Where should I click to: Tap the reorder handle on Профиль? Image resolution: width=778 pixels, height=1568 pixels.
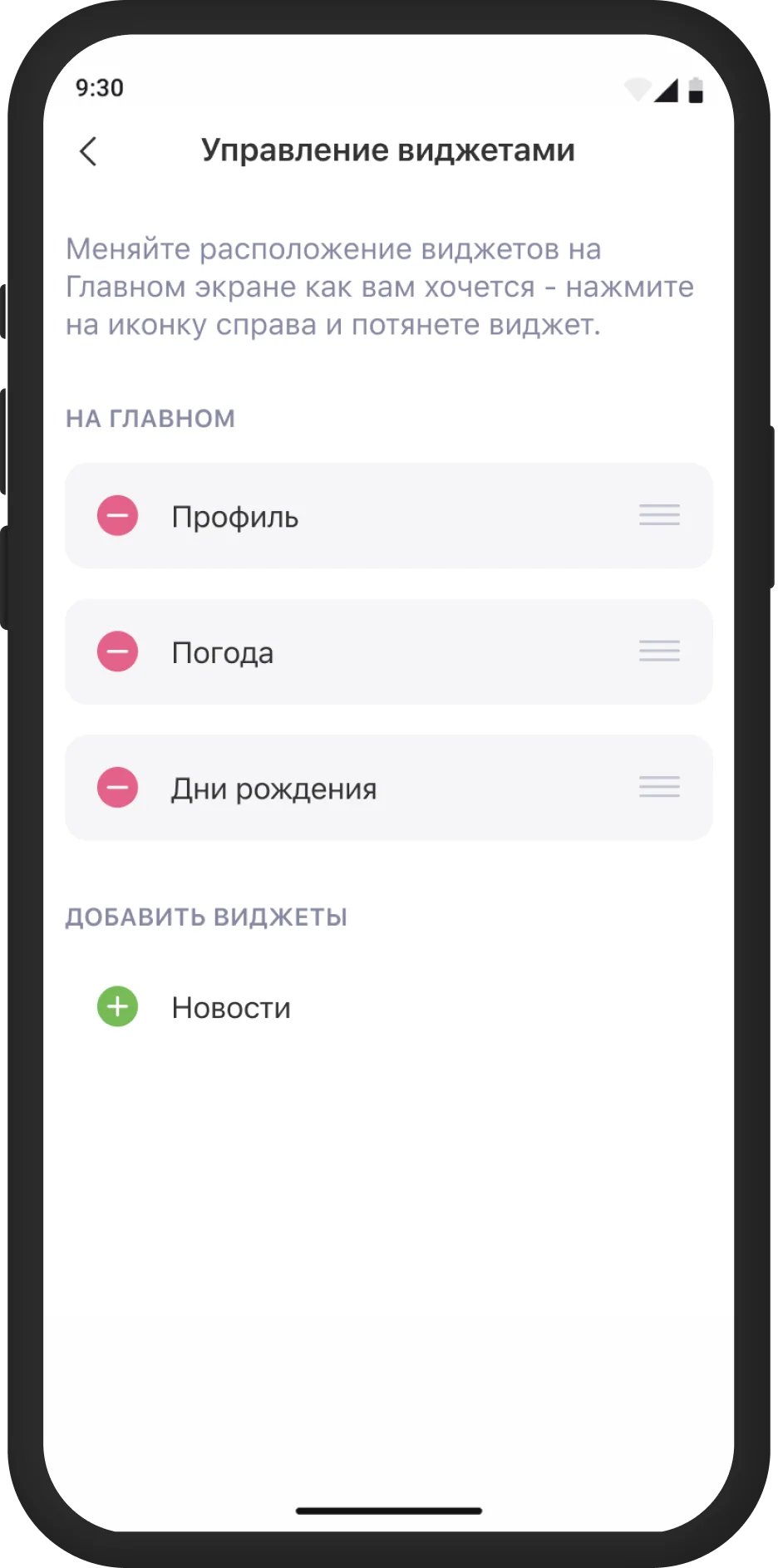point(659,515)
